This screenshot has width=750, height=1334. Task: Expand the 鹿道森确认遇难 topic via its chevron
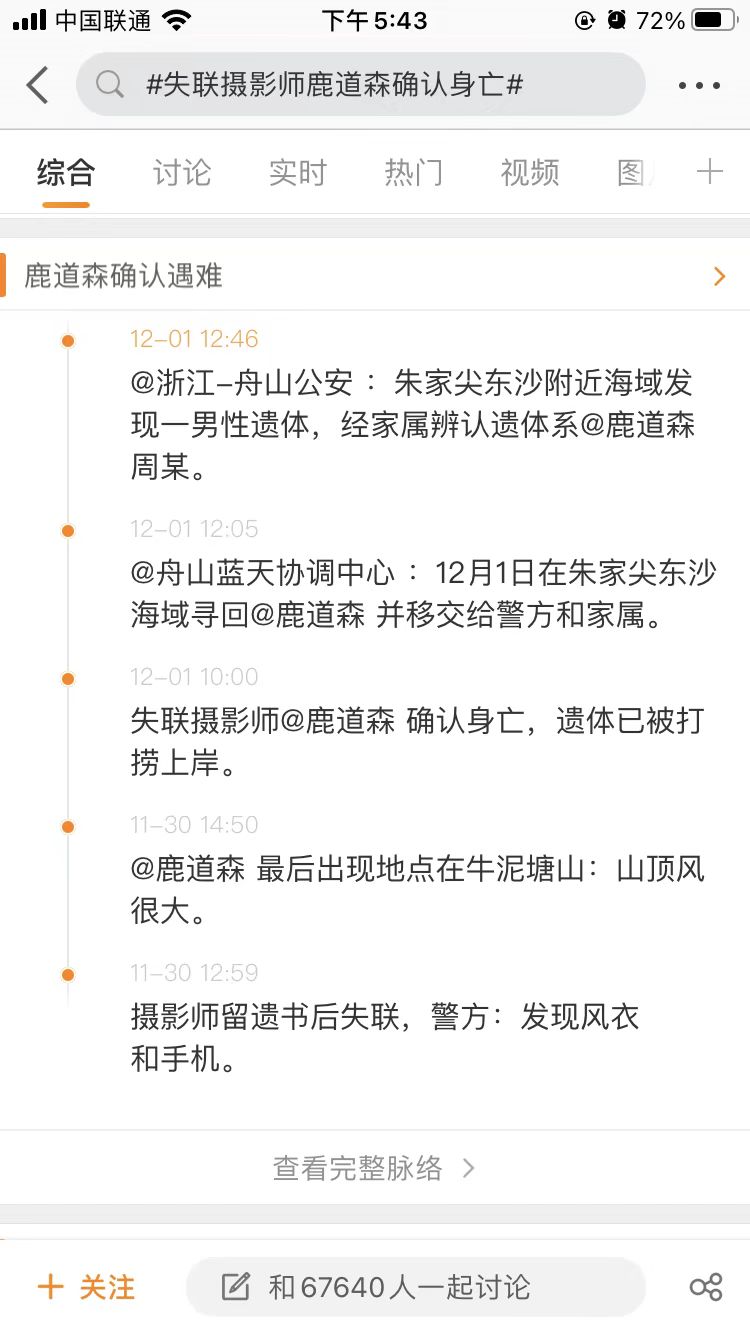pos(719,276)
